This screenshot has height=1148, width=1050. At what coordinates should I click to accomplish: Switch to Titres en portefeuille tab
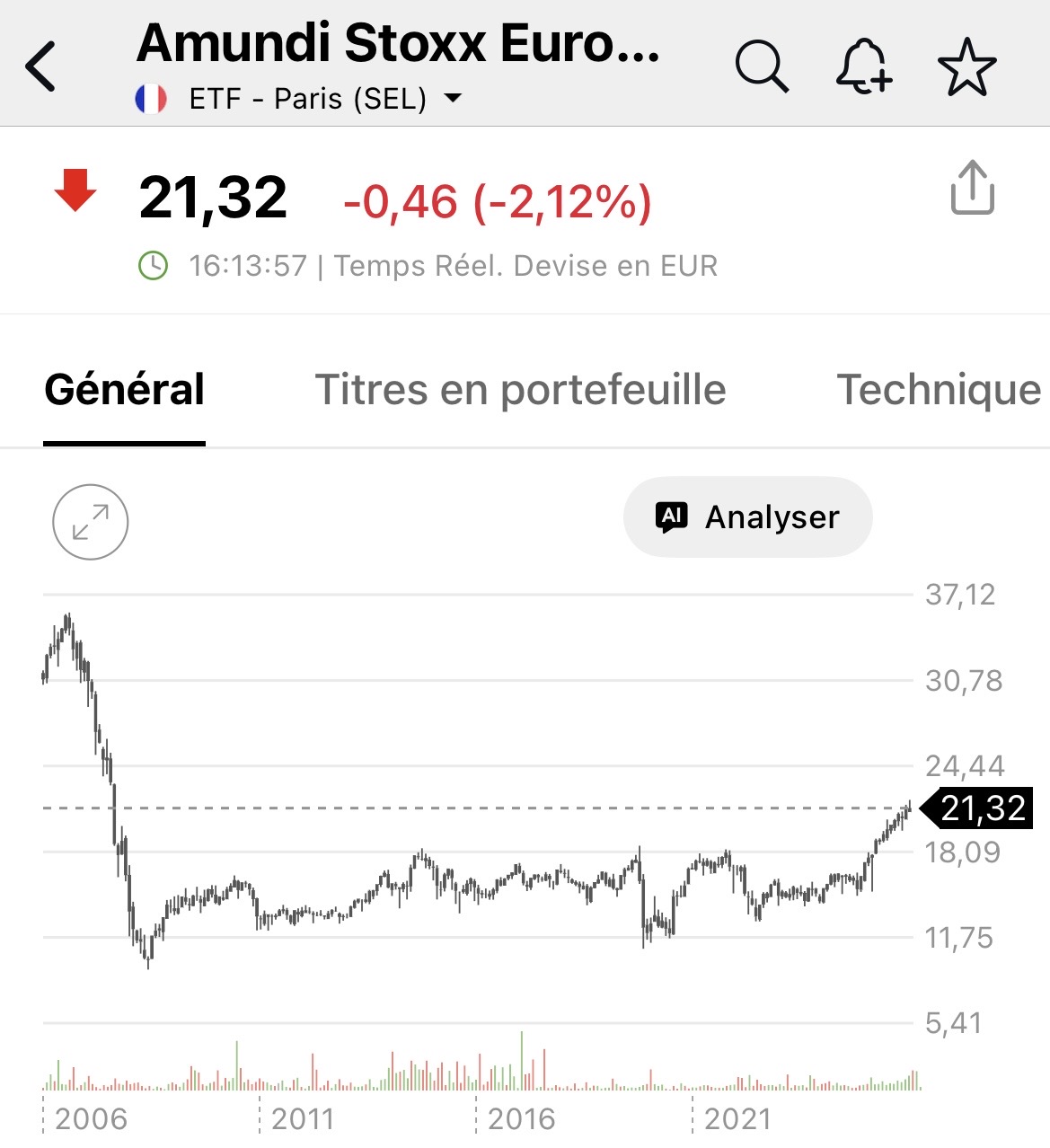(520, 391)
